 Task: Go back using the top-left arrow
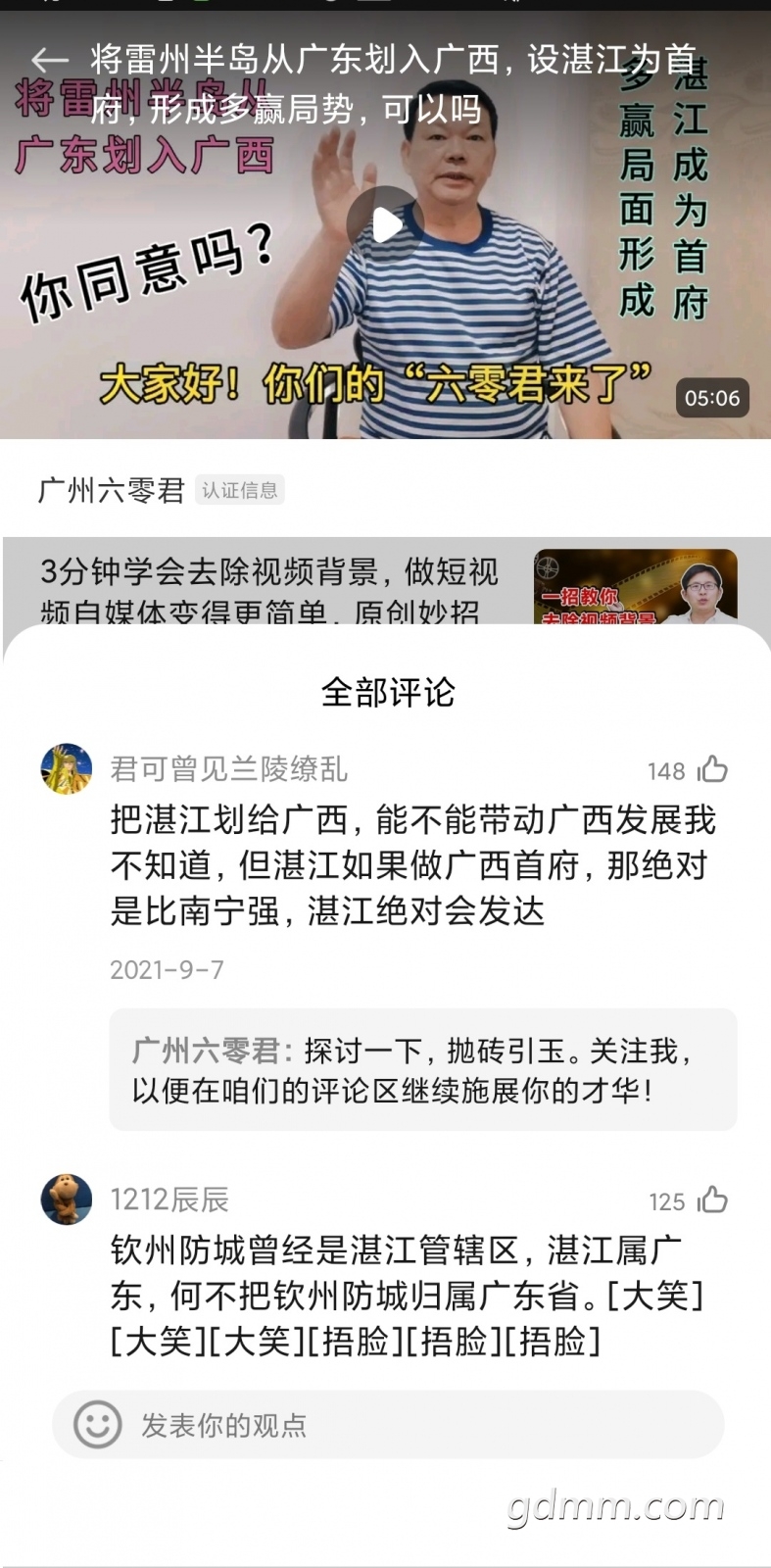click(x=49, y=61)
